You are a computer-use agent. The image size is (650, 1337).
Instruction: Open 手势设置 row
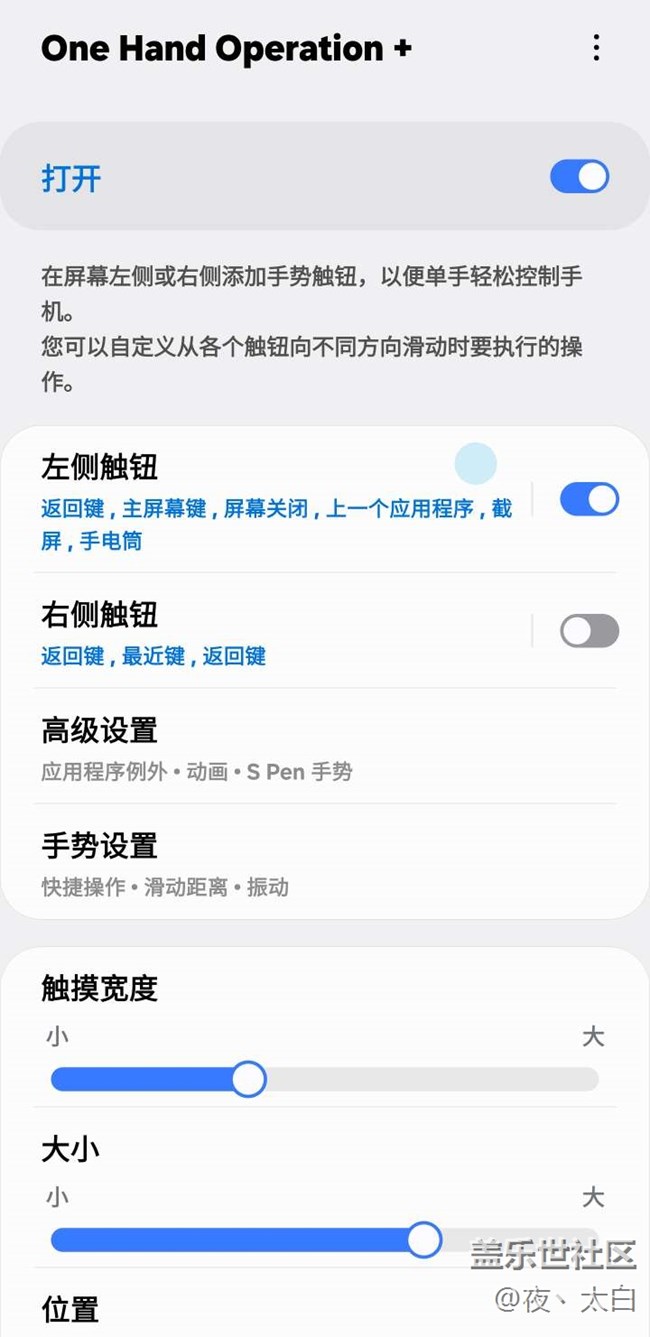click(325, 863)
